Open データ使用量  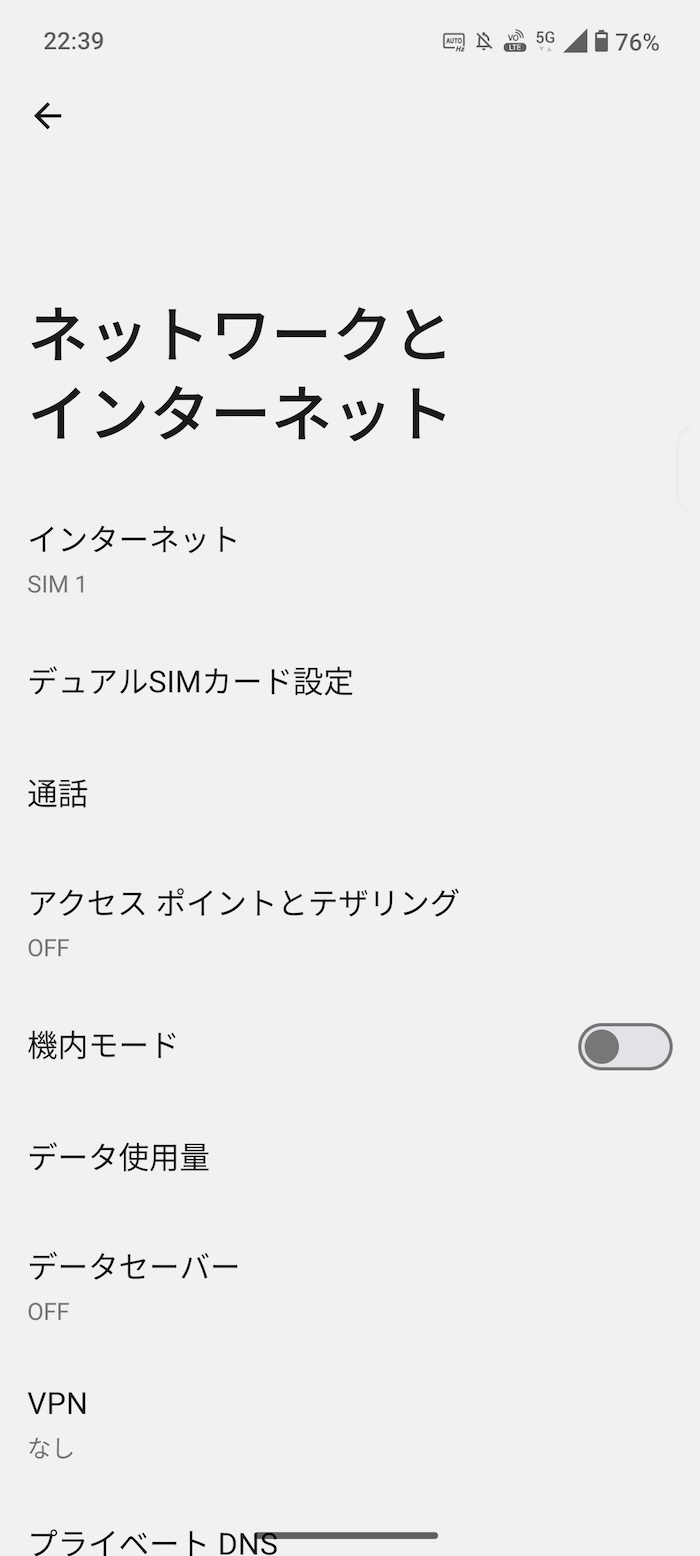pyautogui.click(x=350, y=1158)
